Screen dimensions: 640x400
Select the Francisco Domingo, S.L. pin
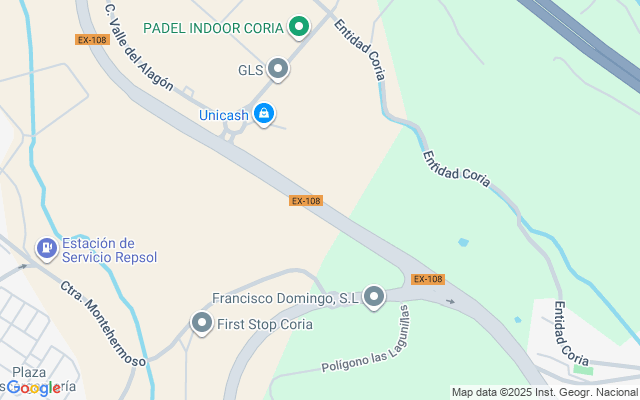click(x=374, y=297)
